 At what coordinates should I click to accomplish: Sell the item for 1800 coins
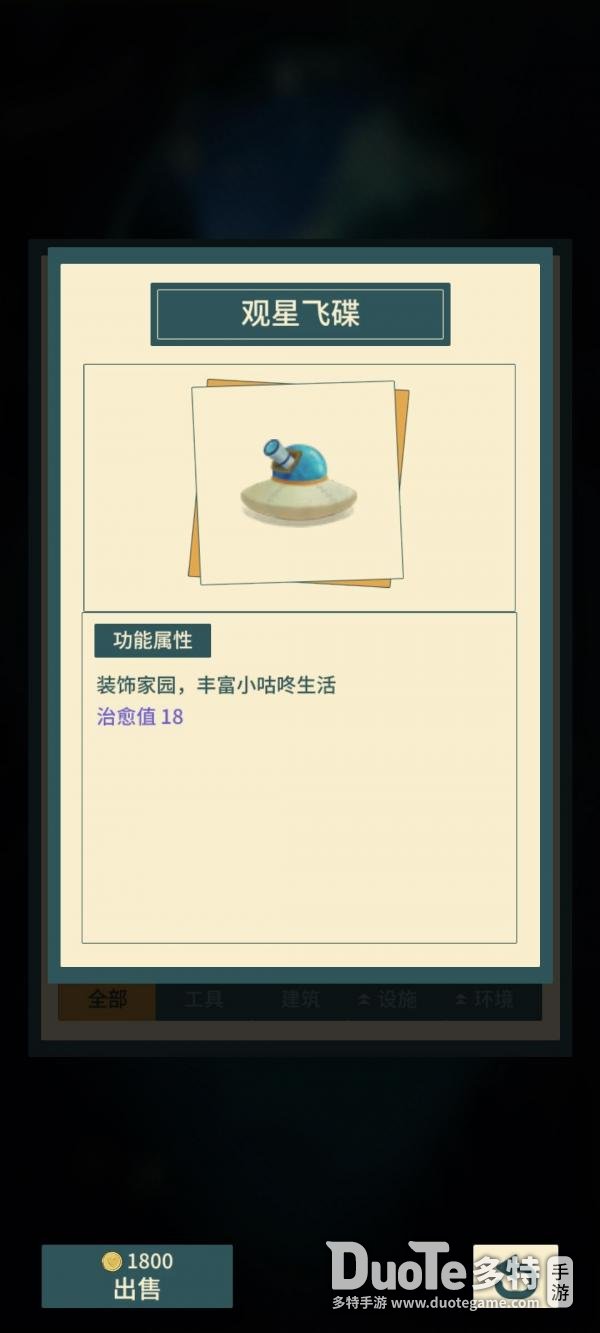[137, 1275]
